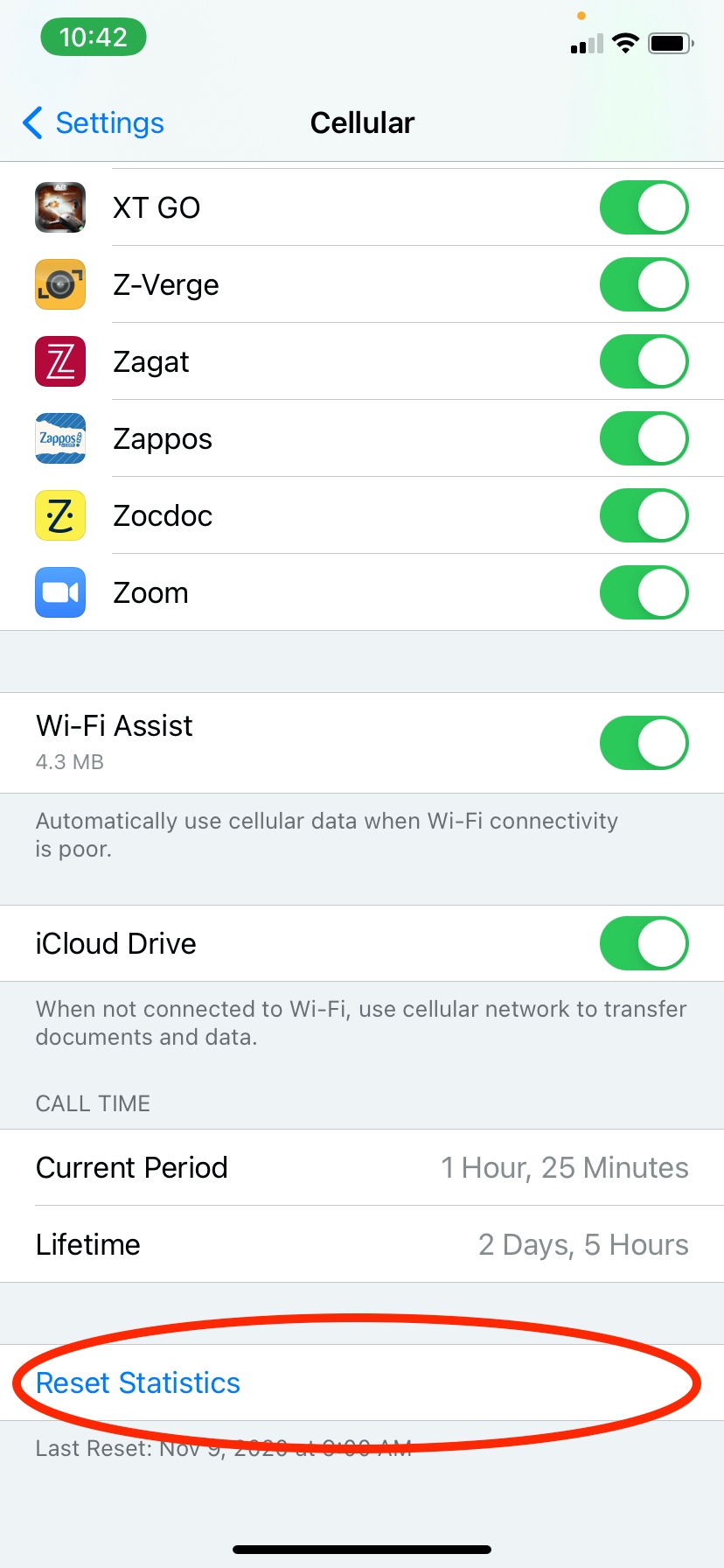Turn off iCloud Drive cellular use
The height and width of the screenshot is (1568, 724).
click(644, 943)
